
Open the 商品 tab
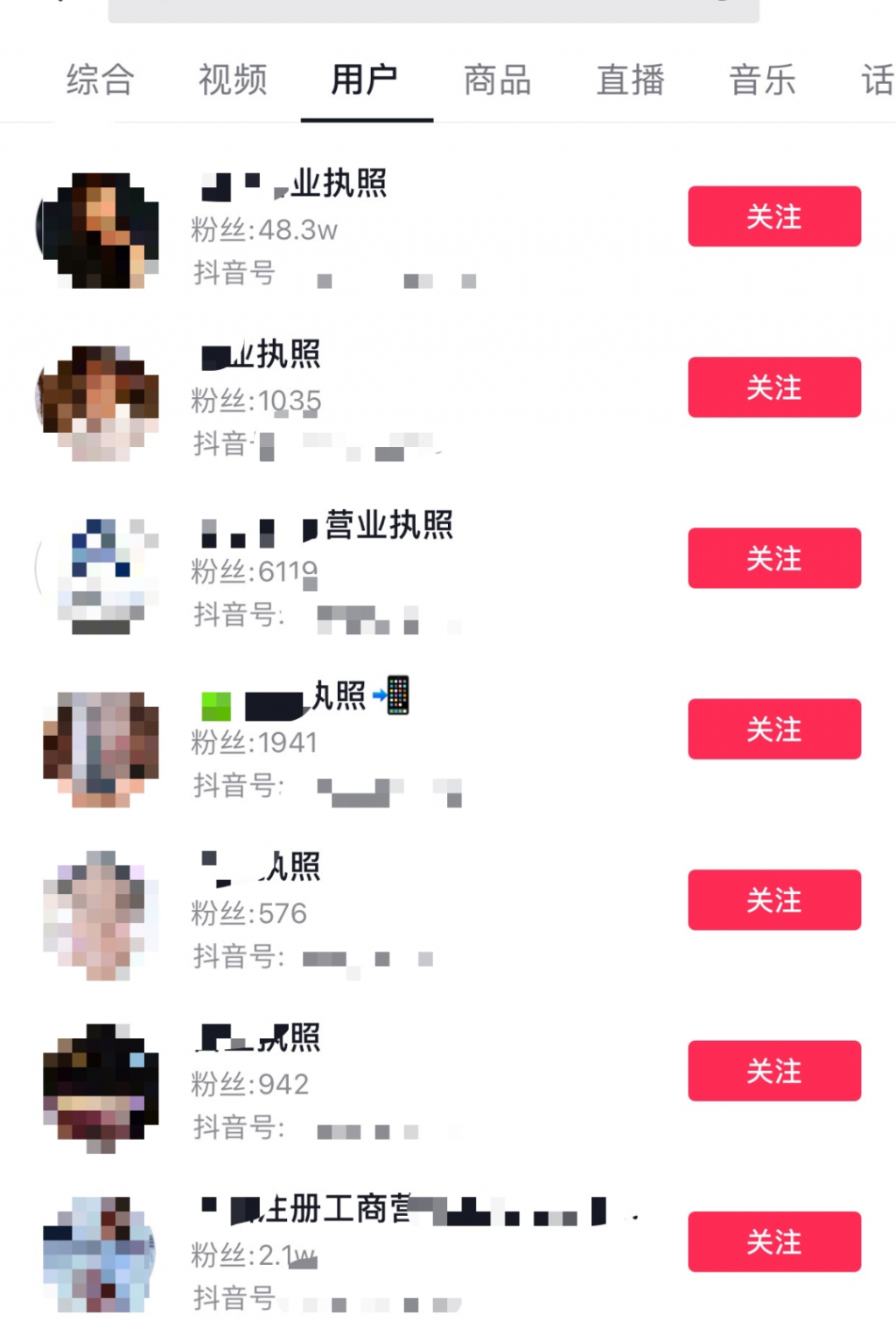point(498,80)
